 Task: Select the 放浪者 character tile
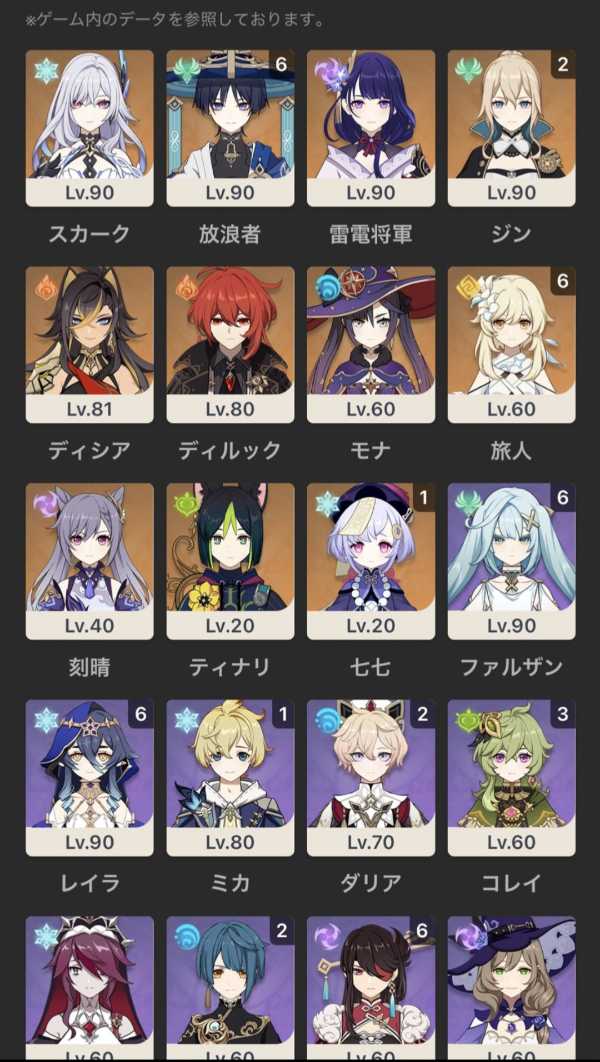coord(230,128)
